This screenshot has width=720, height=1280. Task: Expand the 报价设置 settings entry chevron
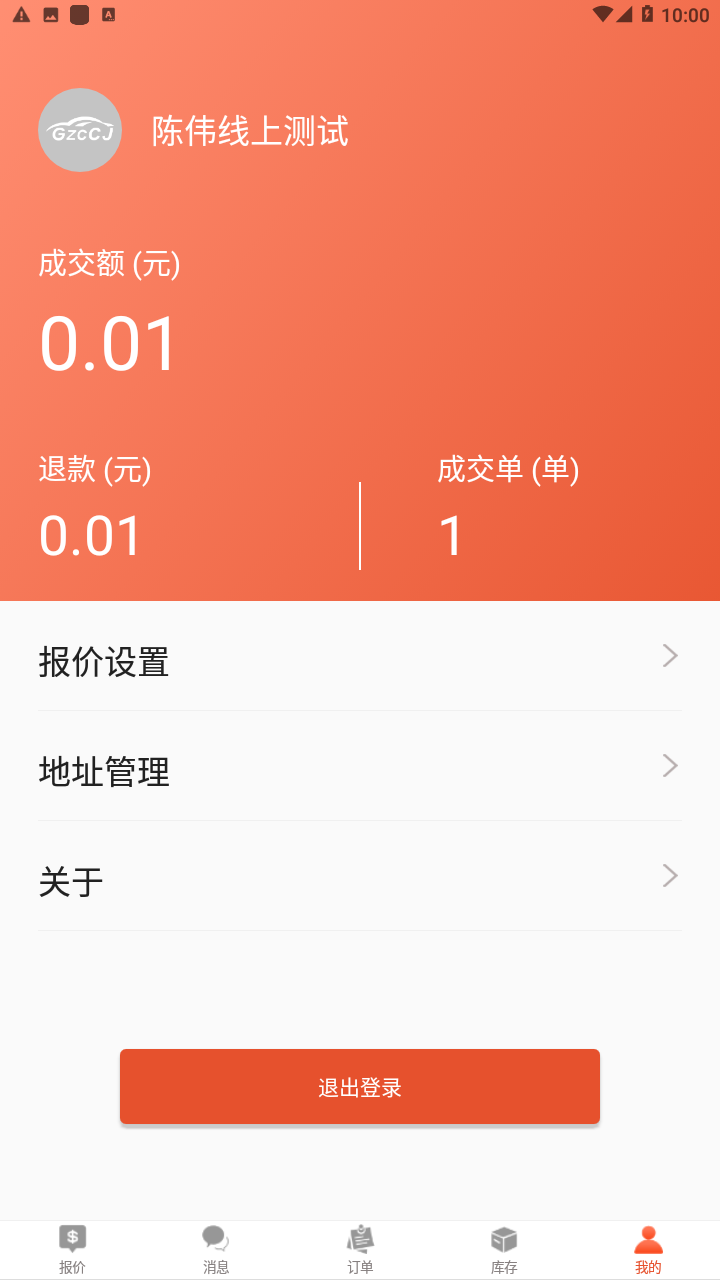[x=669, y=655]
